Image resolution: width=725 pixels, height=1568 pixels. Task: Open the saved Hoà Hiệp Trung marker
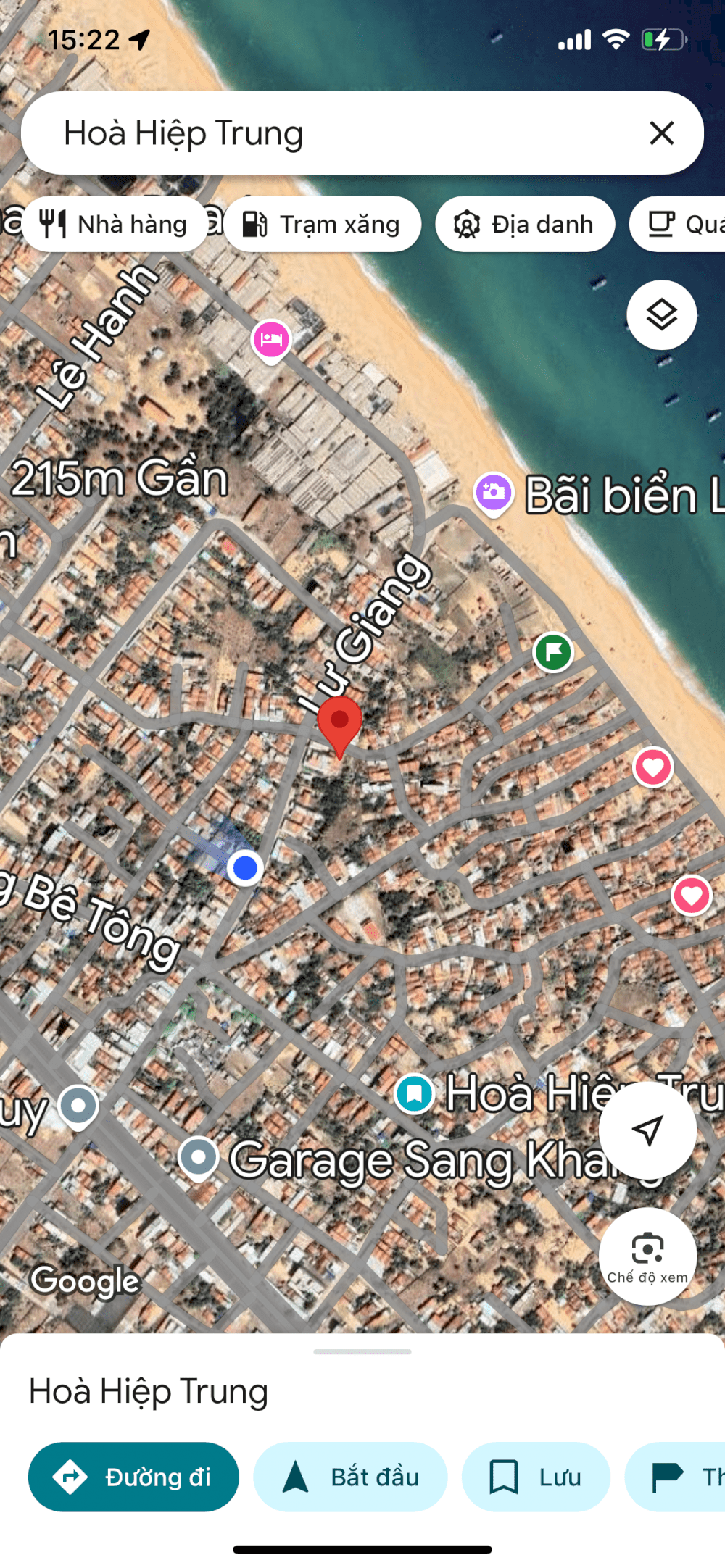pyautogui.click(x=414, y=1093)
